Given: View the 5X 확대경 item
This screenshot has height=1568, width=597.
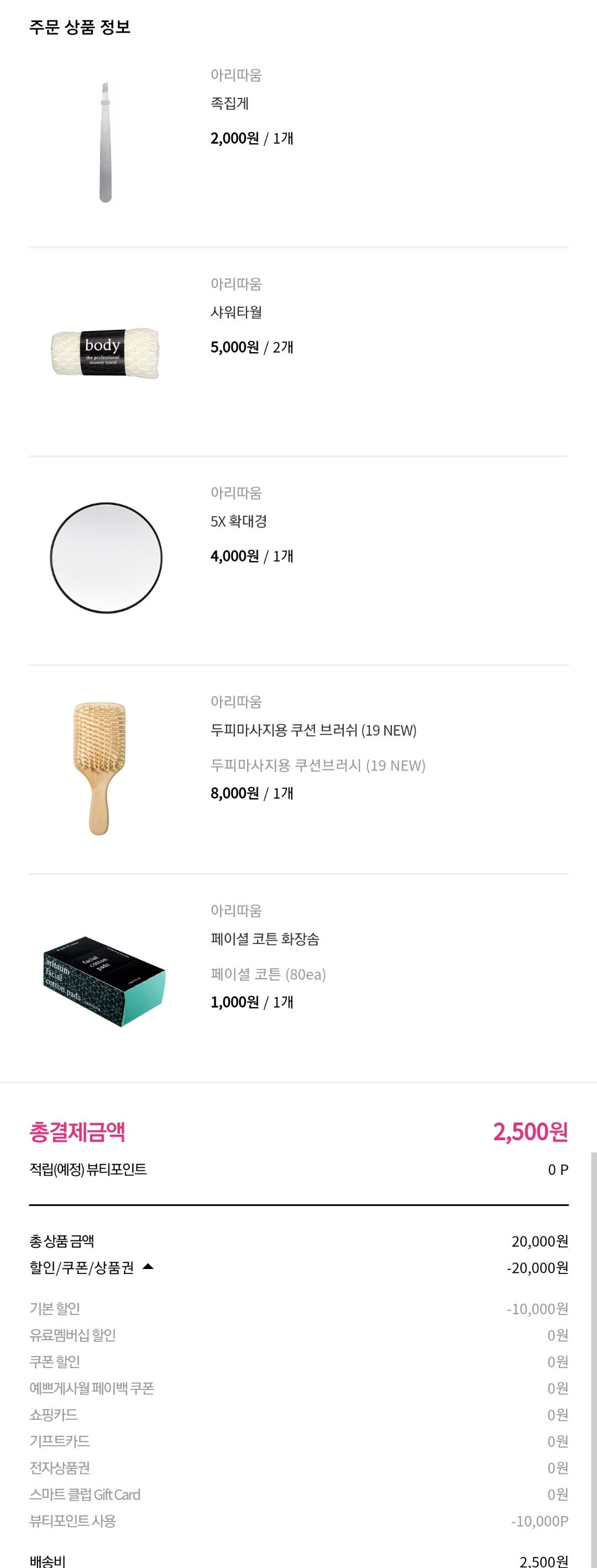Looking at the screenshot, I should (x=239, y=521).
